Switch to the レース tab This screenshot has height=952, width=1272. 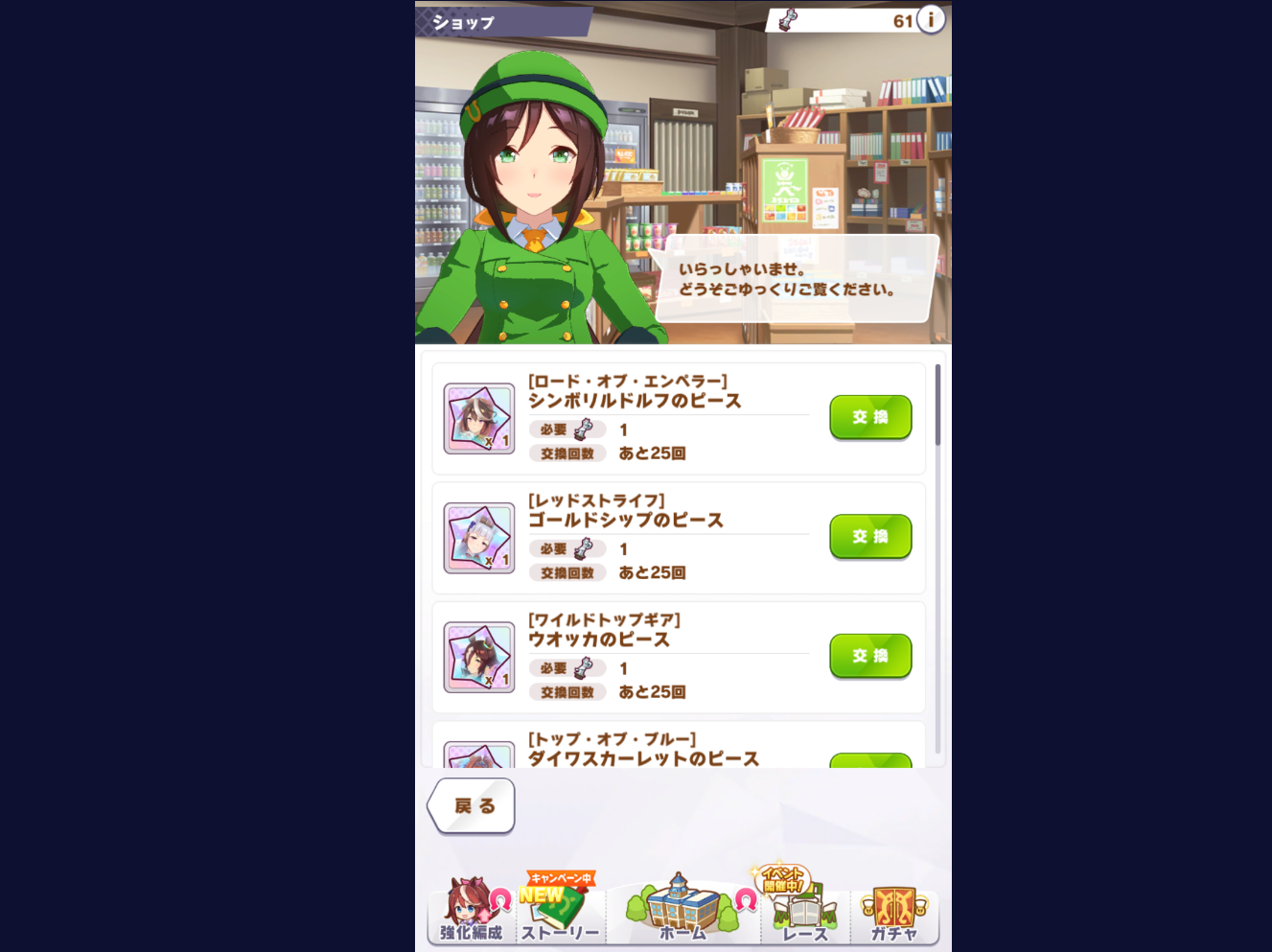(x=804, y=913)
